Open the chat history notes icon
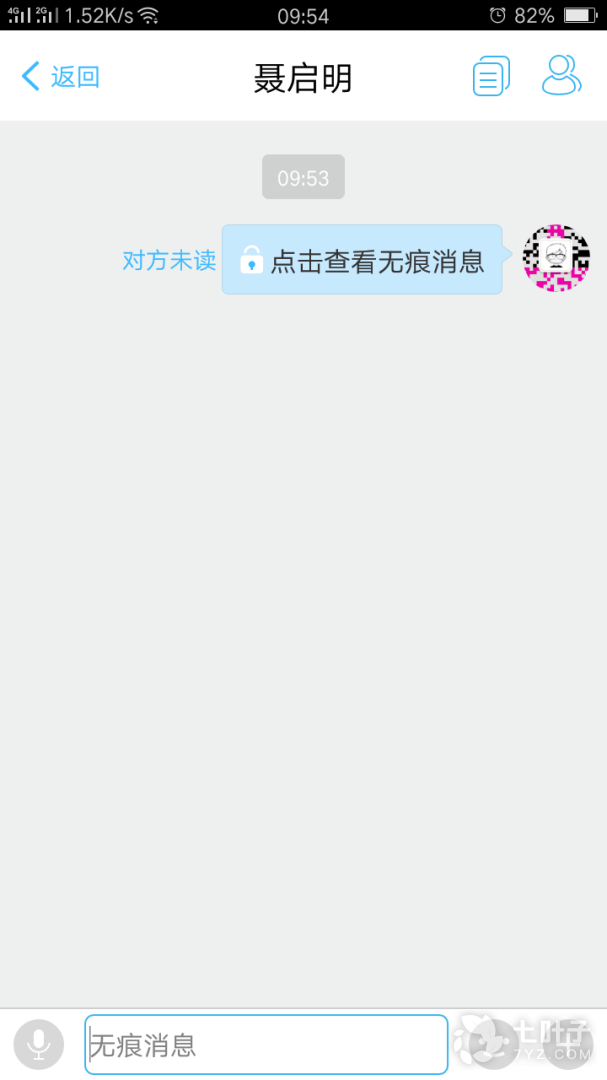Viewport: 607px width, 1080px height. pyautogui.click(x=491, y=76)
